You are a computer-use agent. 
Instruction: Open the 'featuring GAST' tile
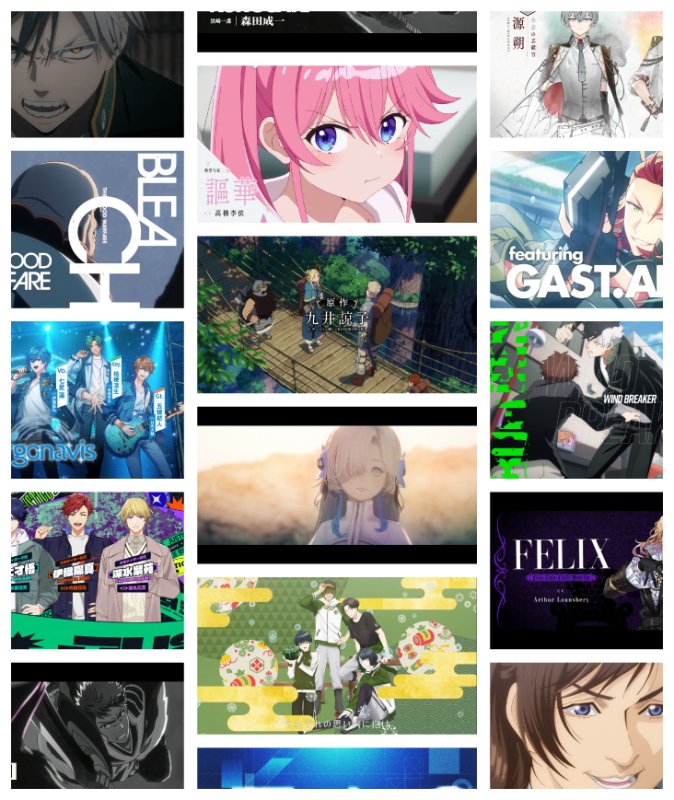(576, 229)
